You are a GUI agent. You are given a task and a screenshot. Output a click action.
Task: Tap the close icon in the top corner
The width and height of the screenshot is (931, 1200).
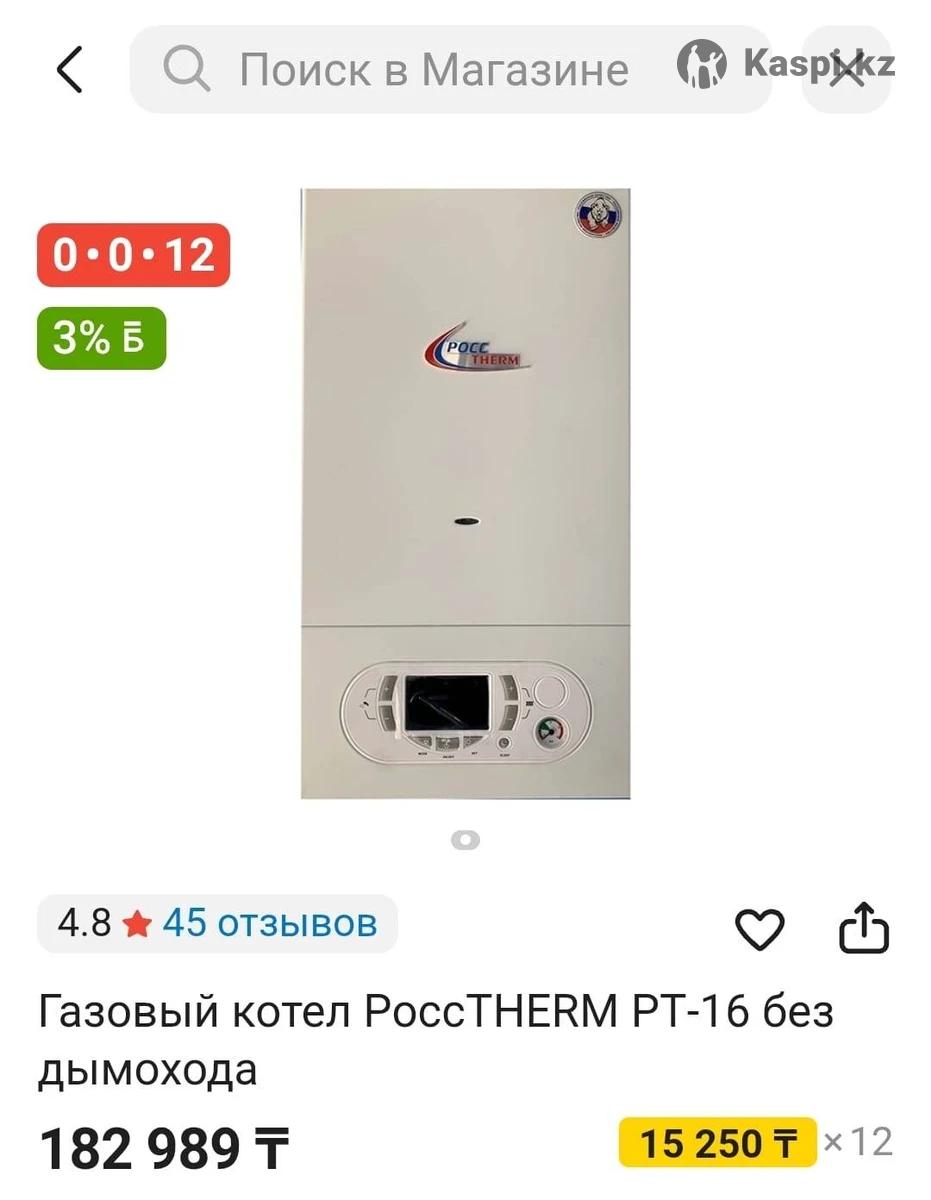(846, 70)
